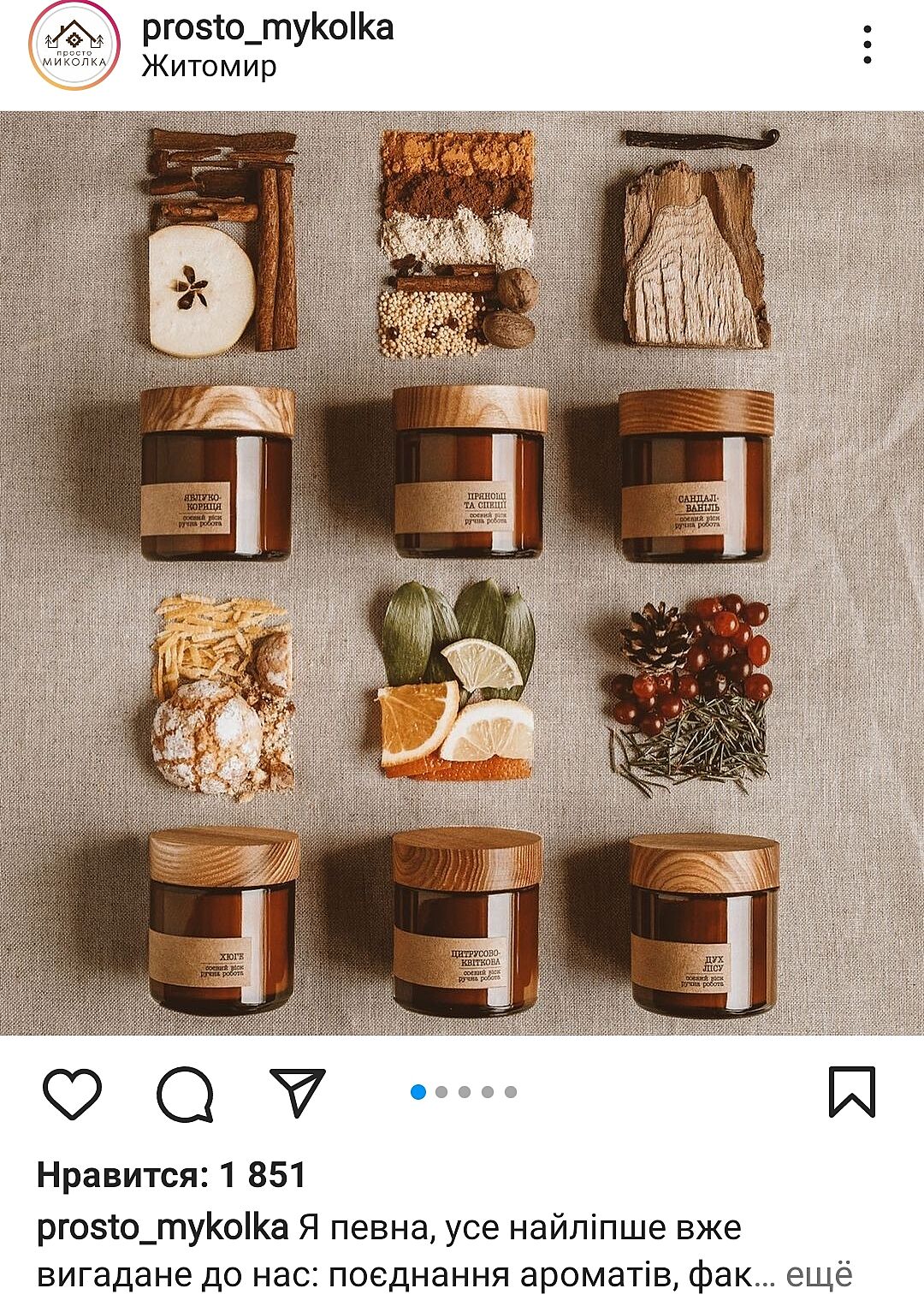Save the post with the bookmark icon
The height and width of the screenshot is (1312, 924).
851,1092
